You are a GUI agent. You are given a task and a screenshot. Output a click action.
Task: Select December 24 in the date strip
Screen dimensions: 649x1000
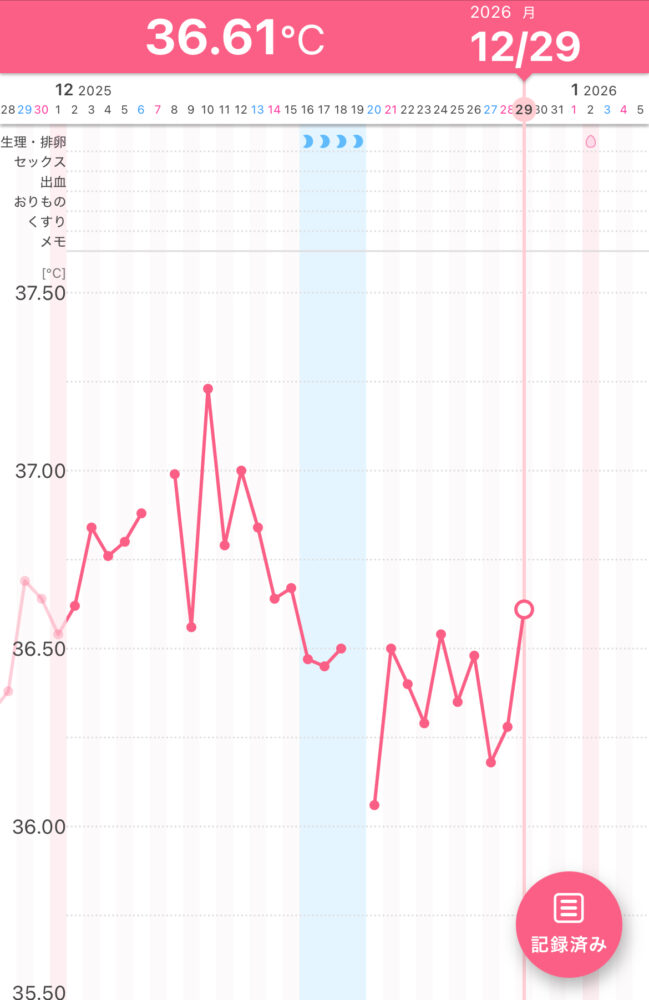pyautogui.click(x=440, y=109)
